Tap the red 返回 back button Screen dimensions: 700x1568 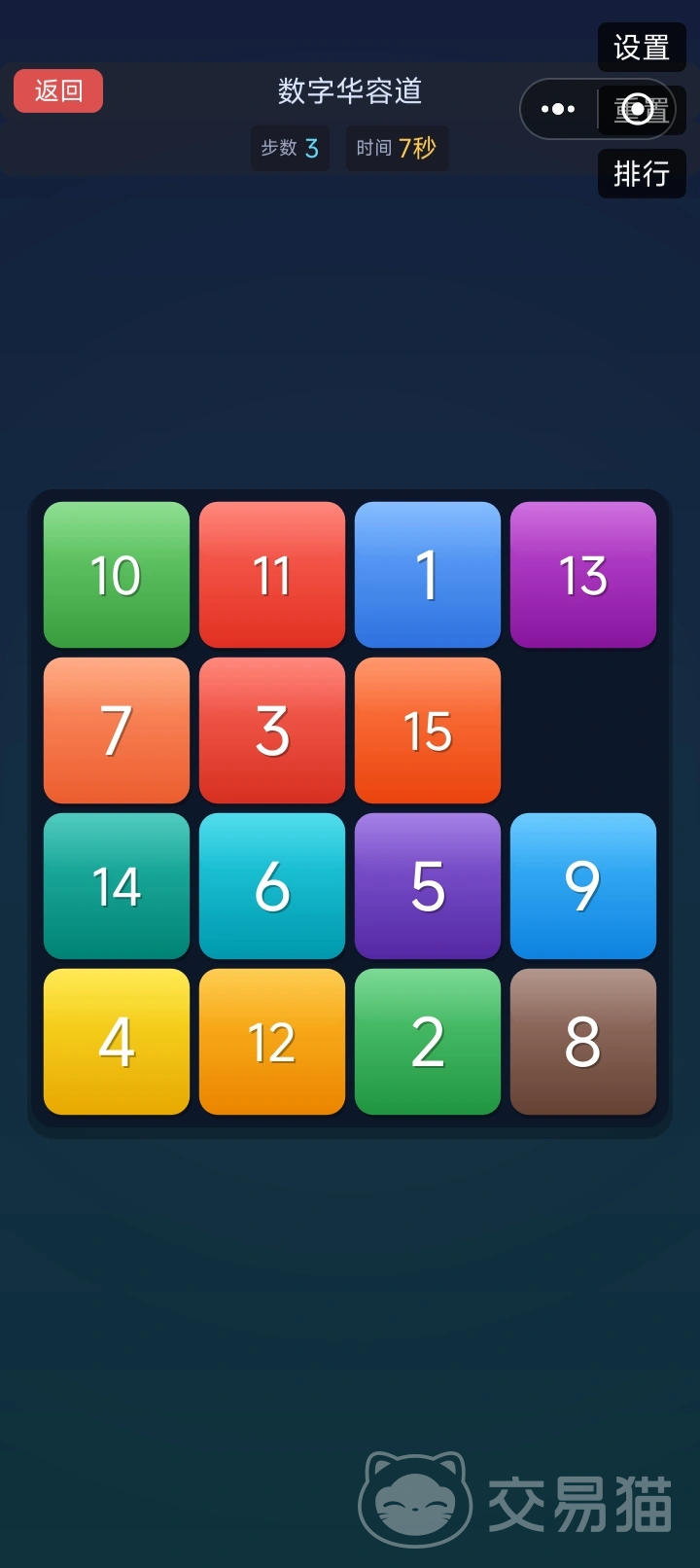coord(58,91)
